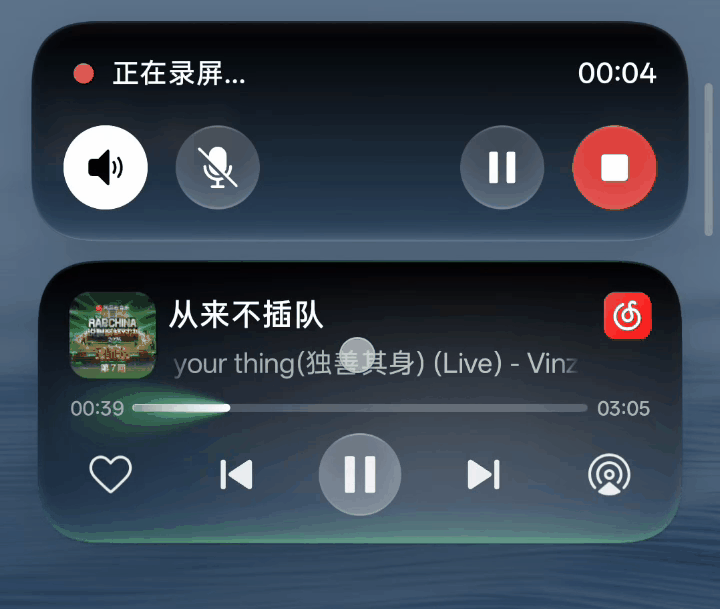This screenshot has height=609, width=720.
Task: Pause the music playback
Action: [x=360, y=474]
